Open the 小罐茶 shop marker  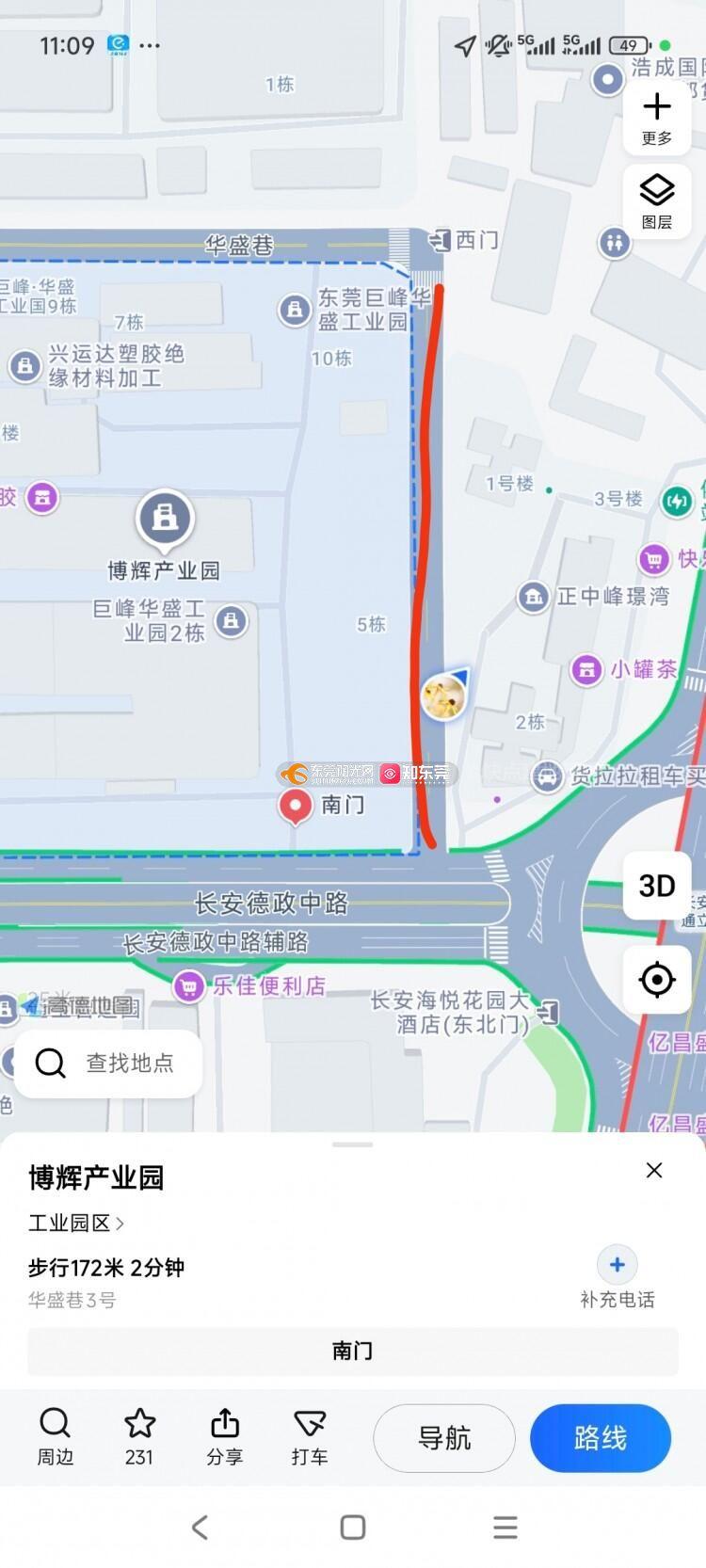(x=586, y=670)
